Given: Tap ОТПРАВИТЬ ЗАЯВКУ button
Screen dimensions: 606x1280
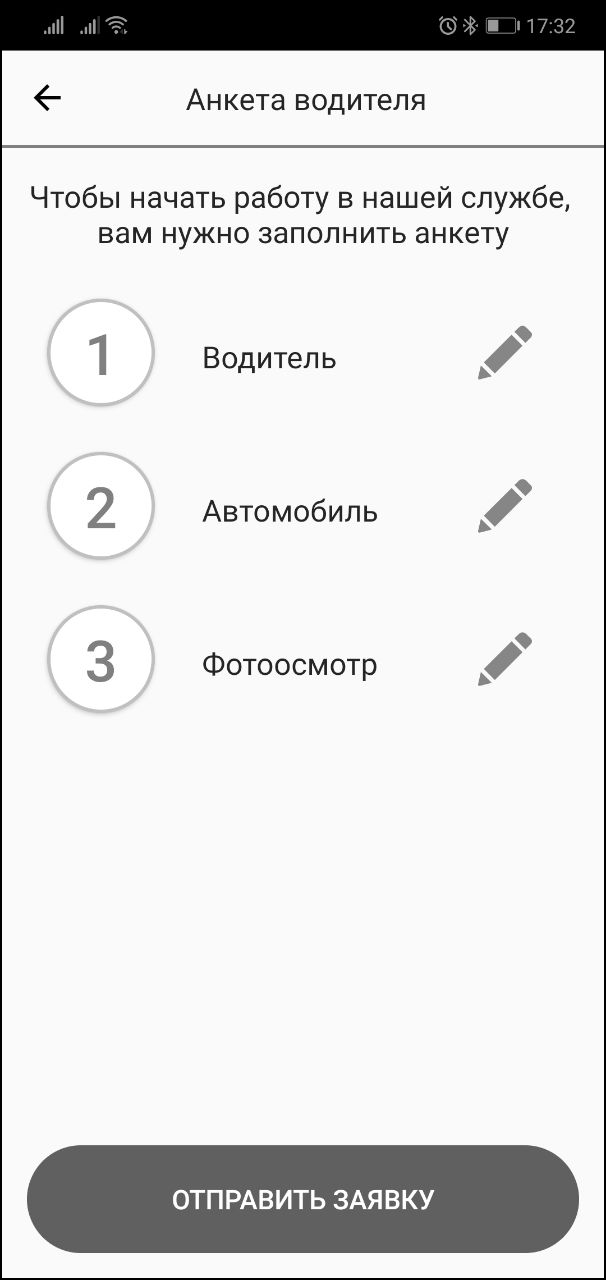Looking at the screenshot, I should point(303,1199).
